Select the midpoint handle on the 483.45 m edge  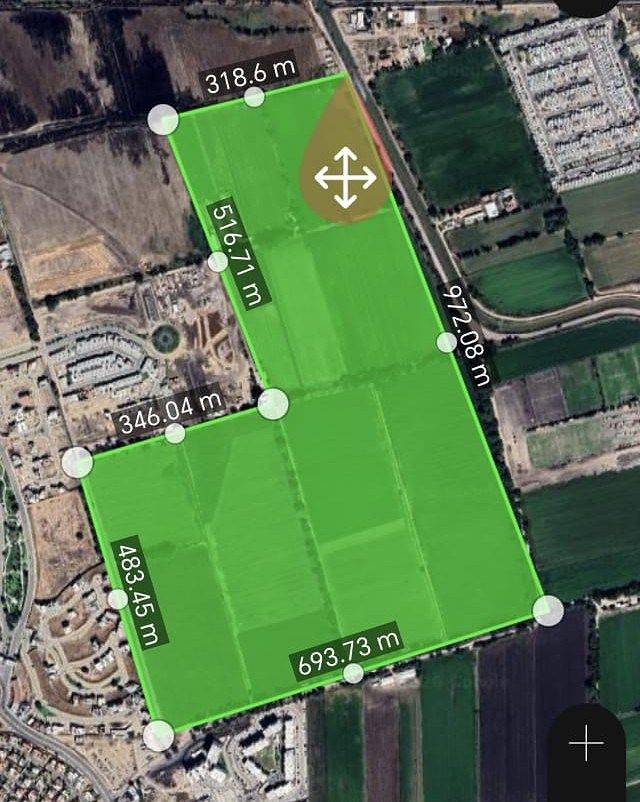118,599
